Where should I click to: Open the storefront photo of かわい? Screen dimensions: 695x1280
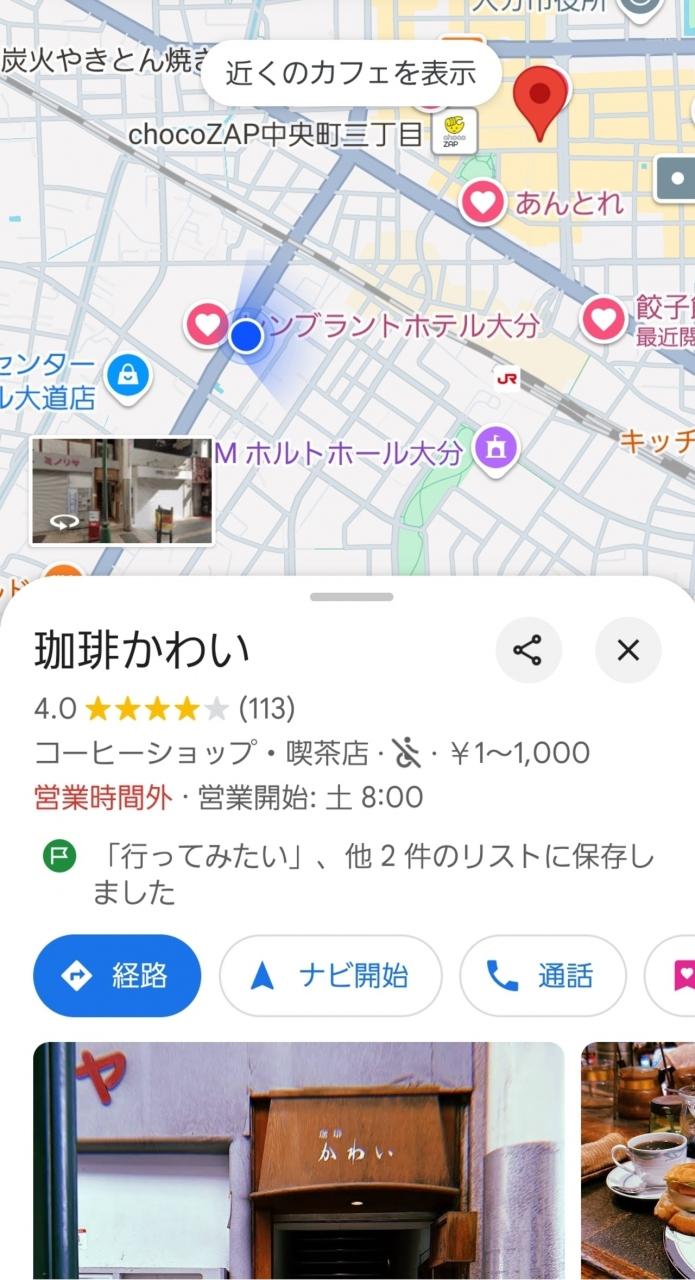298,1160
